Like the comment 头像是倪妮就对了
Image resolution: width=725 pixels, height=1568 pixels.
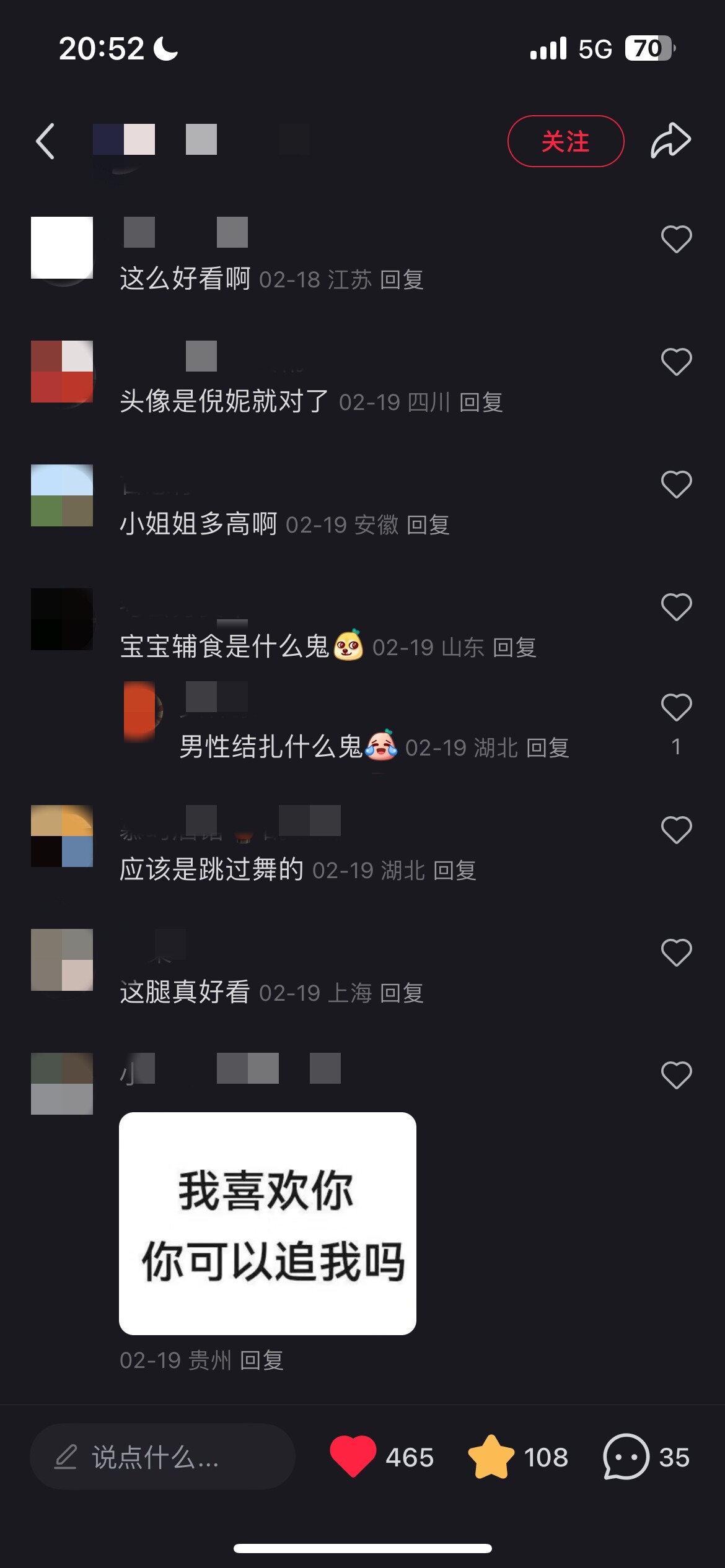[676, 362]
